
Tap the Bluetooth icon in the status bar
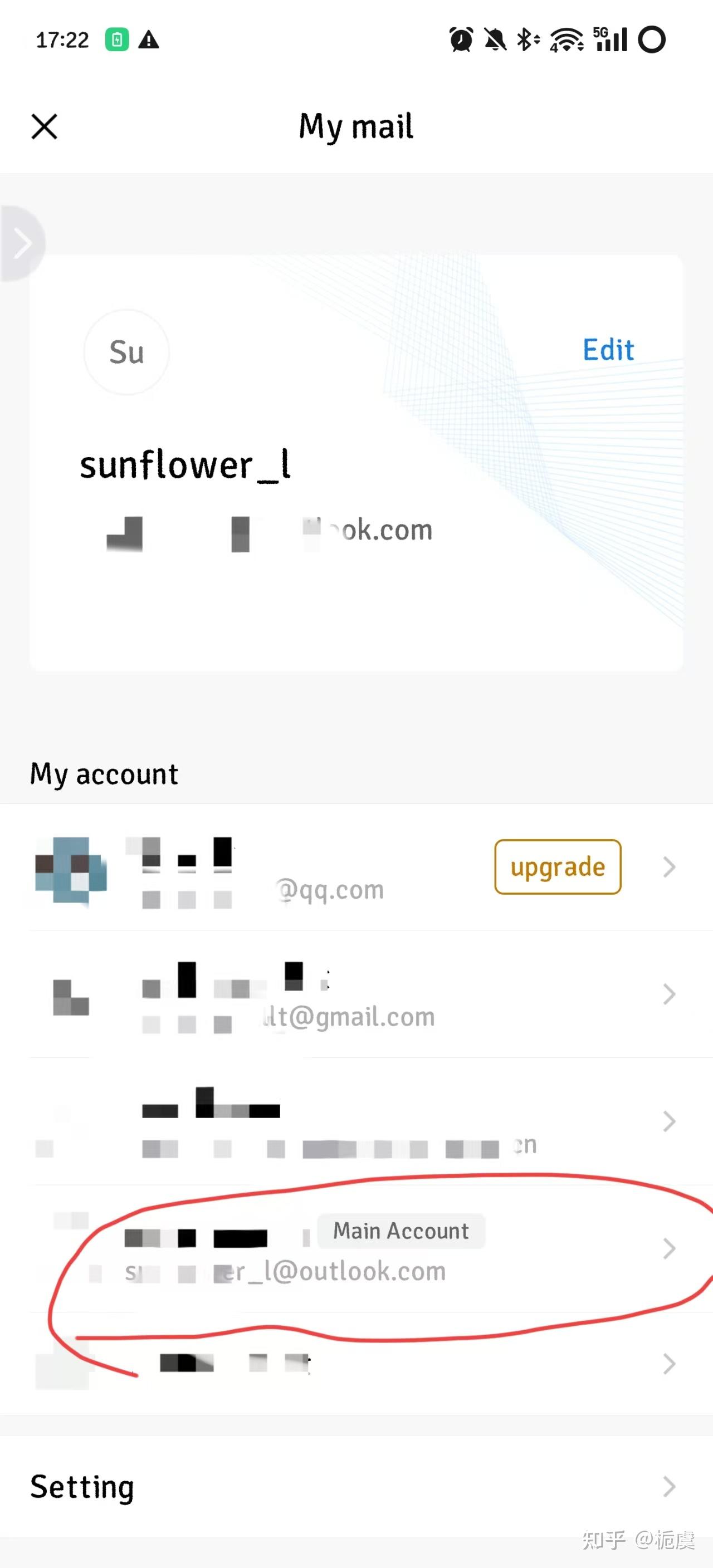pos(526,38)
